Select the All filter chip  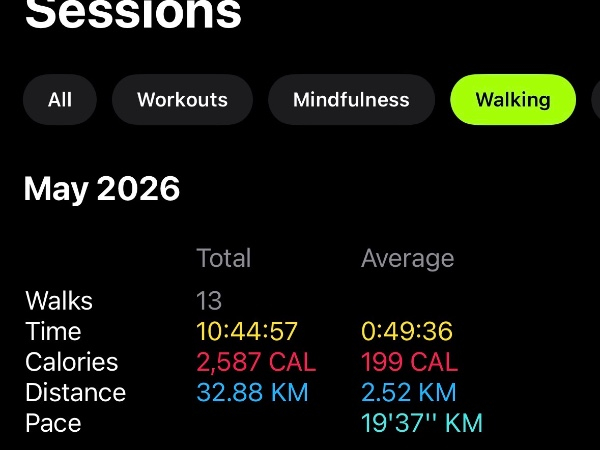[x=60, y=99]
